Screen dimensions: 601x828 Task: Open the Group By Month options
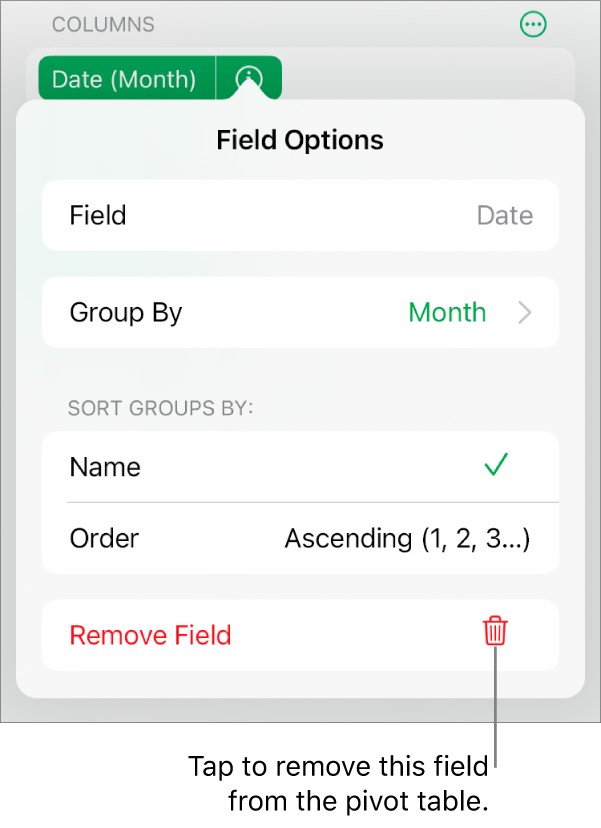(300, 313)
